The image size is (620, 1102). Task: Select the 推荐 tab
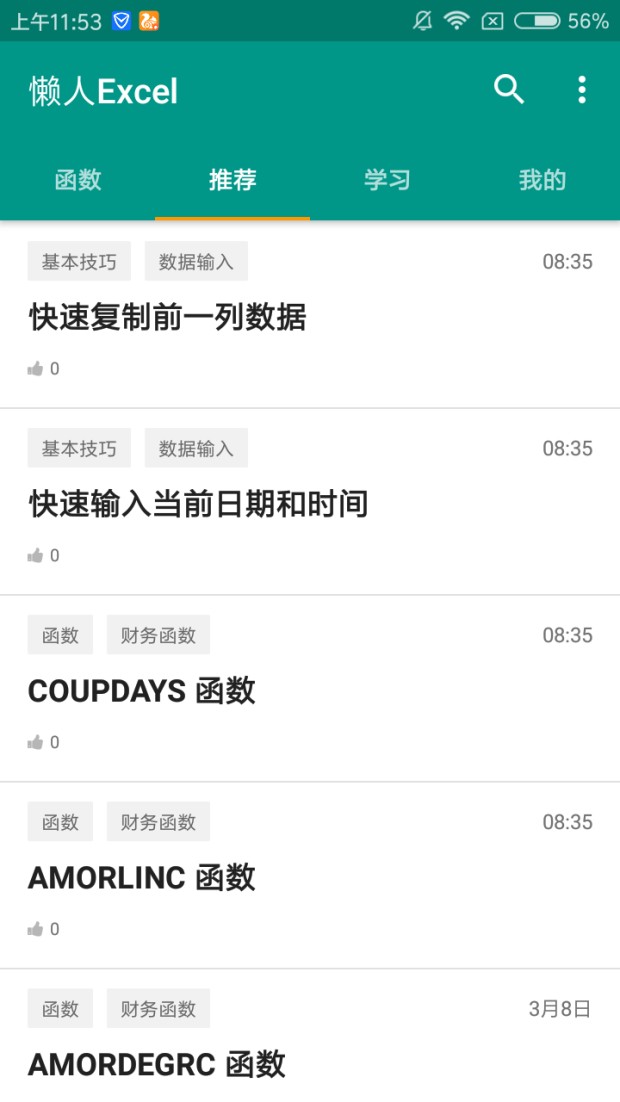click(x=233, y=180)
